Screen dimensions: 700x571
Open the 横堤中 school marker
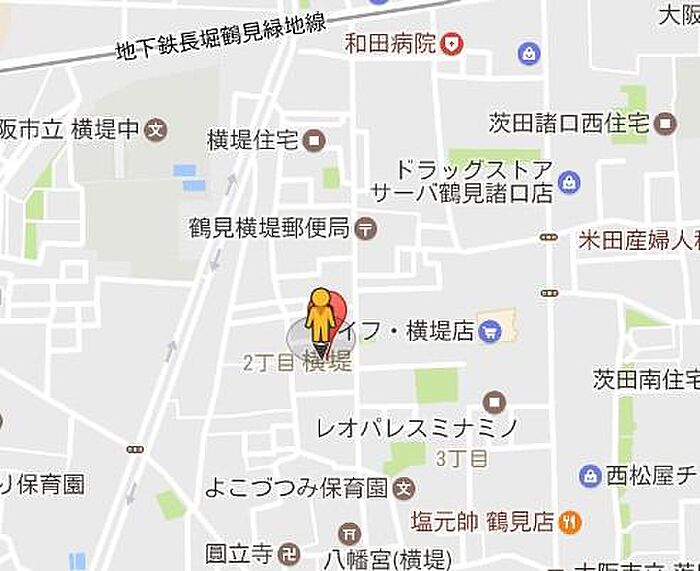156,130
